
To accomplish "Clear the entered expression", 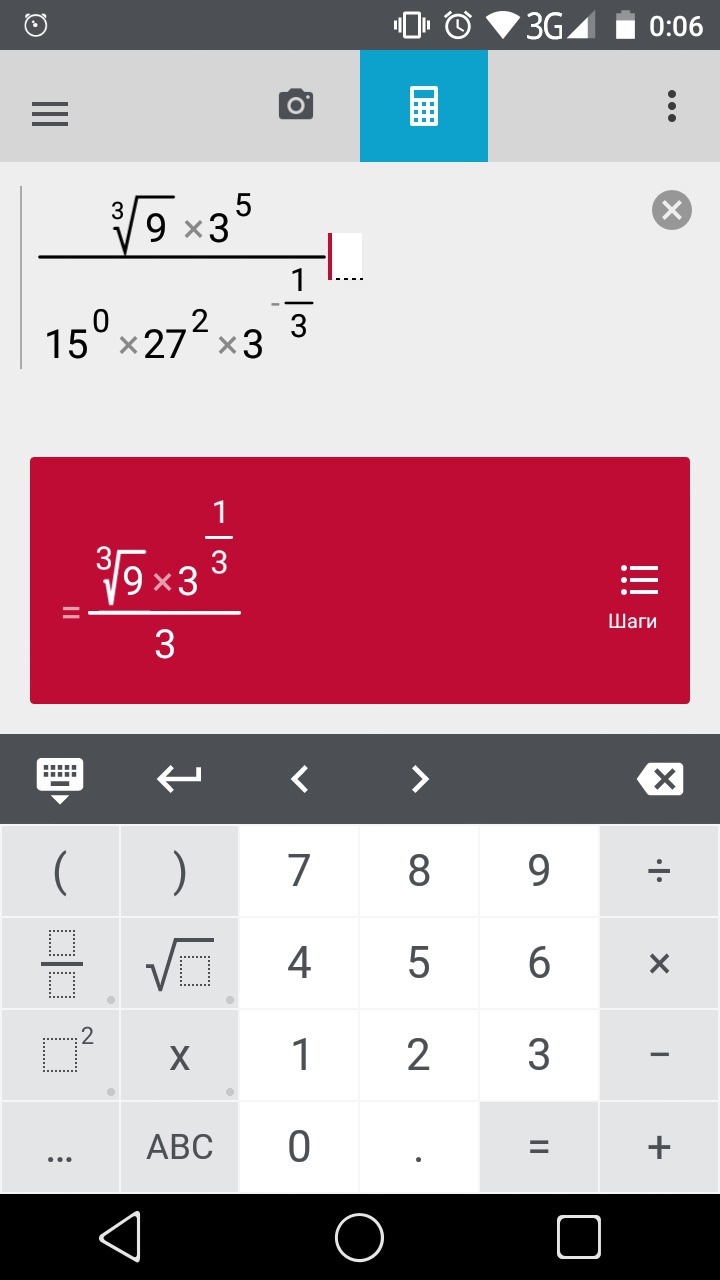I will [x=672, y=210].
